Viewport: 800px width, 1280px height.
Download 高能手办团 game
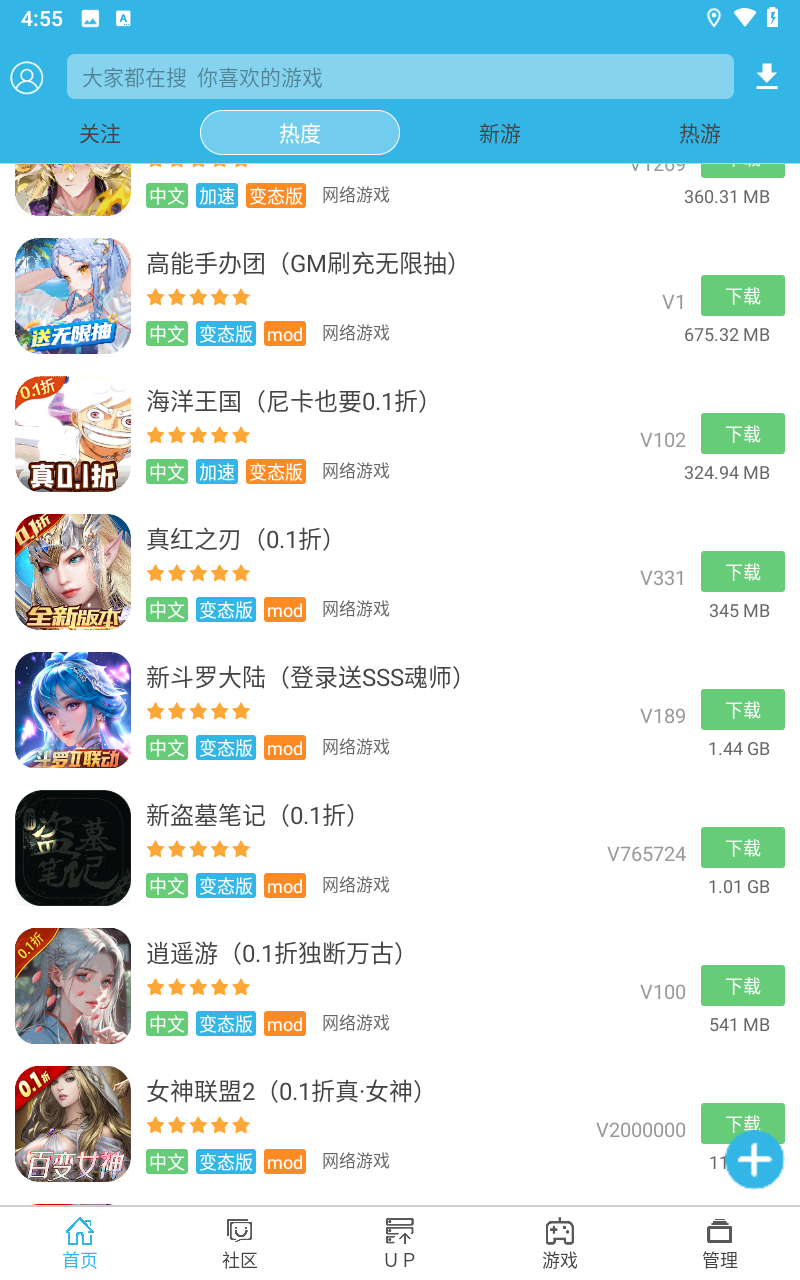coord(743,296)
